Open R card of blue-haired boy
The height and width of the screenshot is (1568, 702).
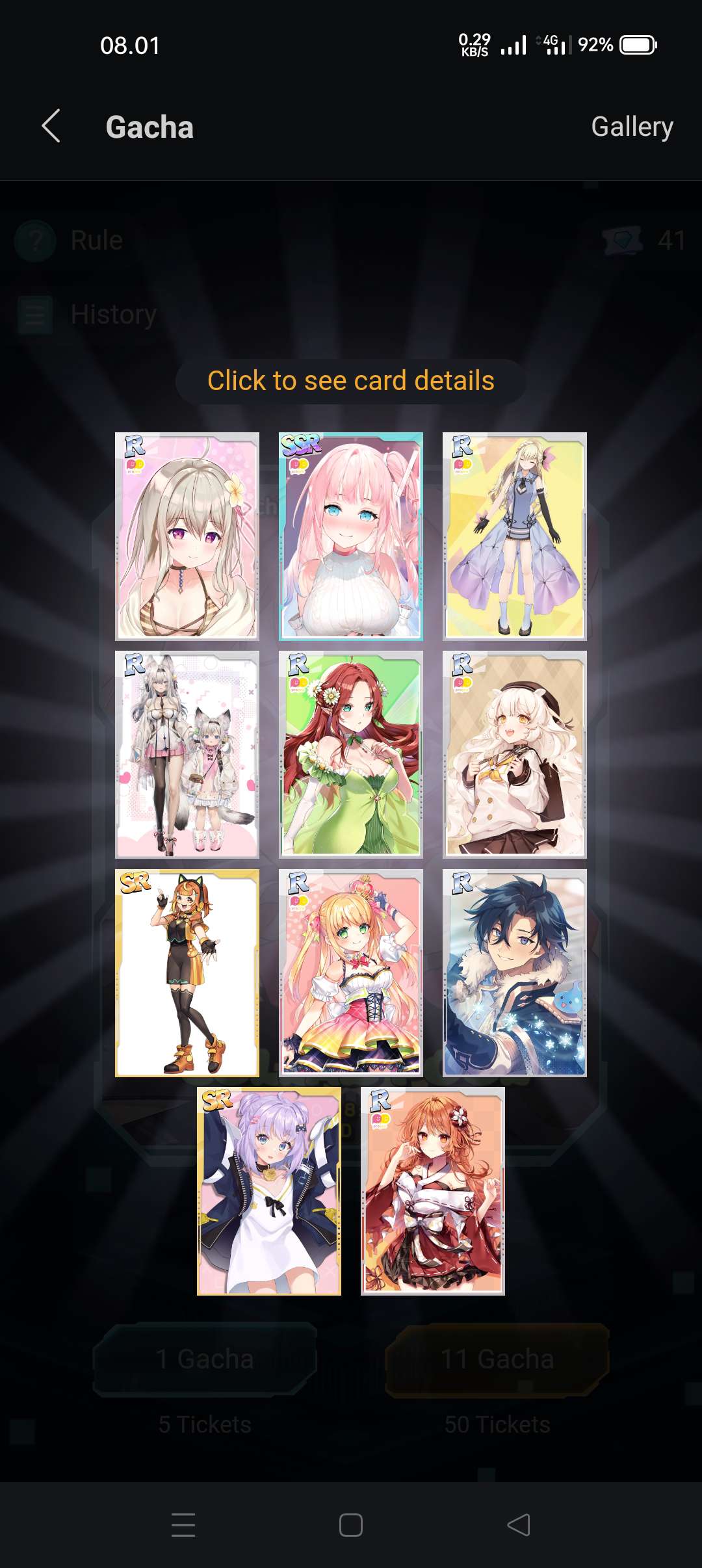pos(514,973)
